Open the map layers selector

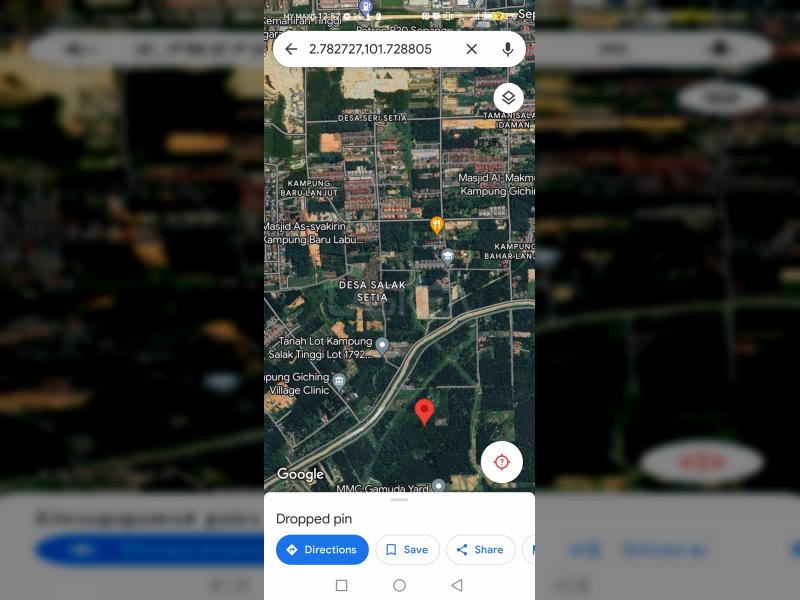(x=508, y=97)
